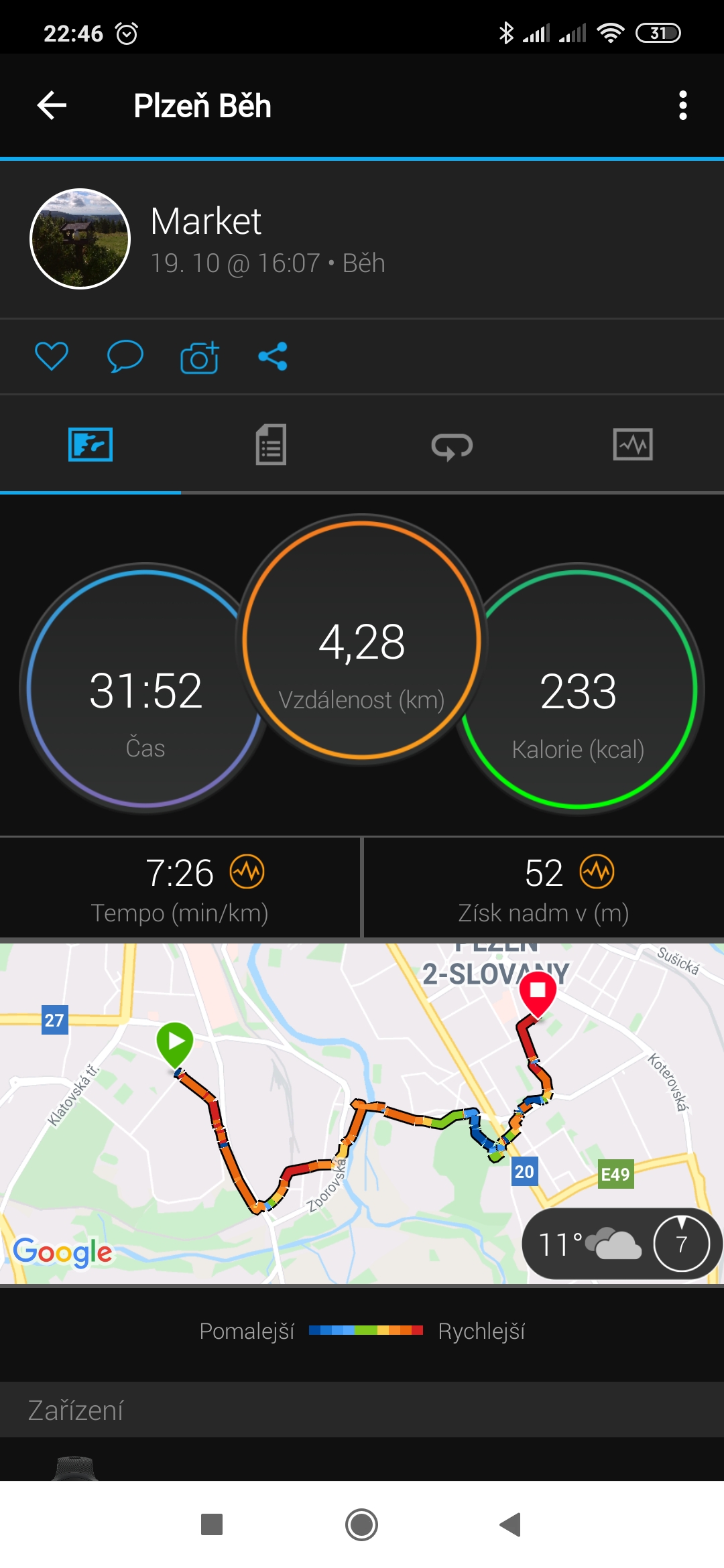Open Market's profile picture
This screenshot has width=724, height=1568.
click(80, 239)
